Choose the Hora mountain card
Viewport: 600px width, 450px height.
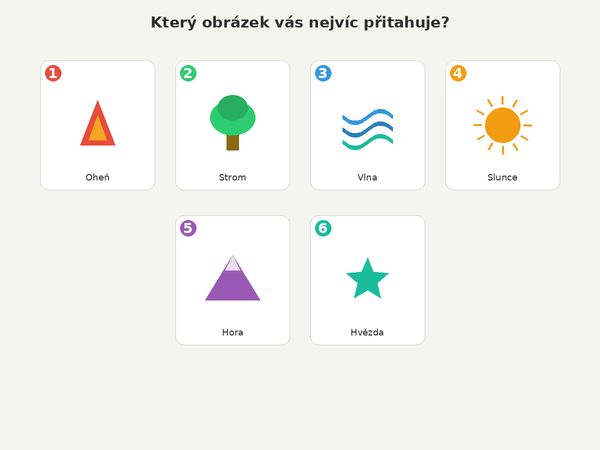coord(232,280)
